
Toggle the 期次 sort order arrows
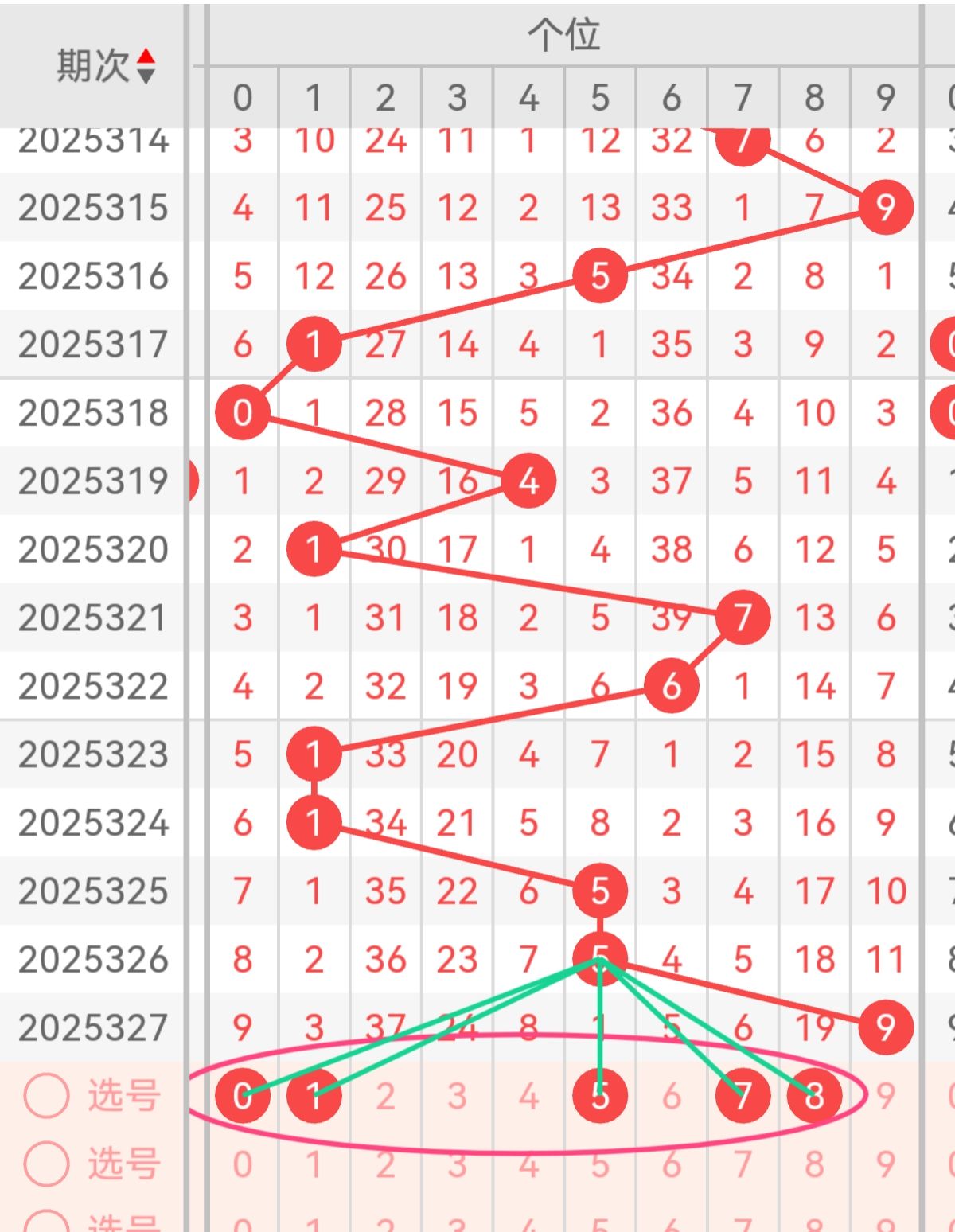click(x=146, y=66)
